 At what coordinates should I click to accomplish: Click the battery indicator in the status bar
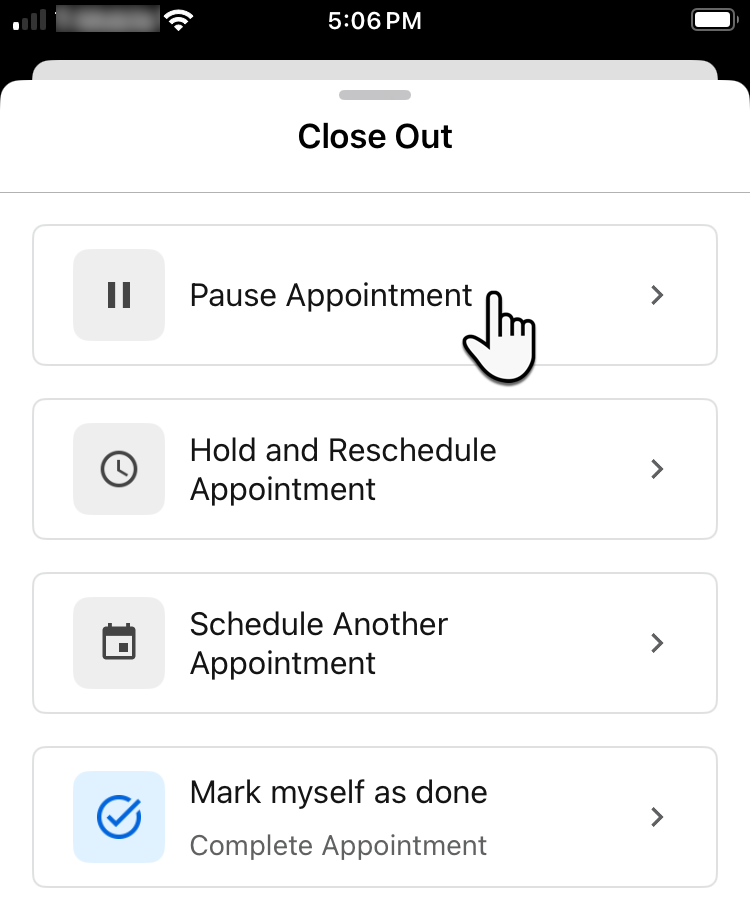tap(712, 17)
